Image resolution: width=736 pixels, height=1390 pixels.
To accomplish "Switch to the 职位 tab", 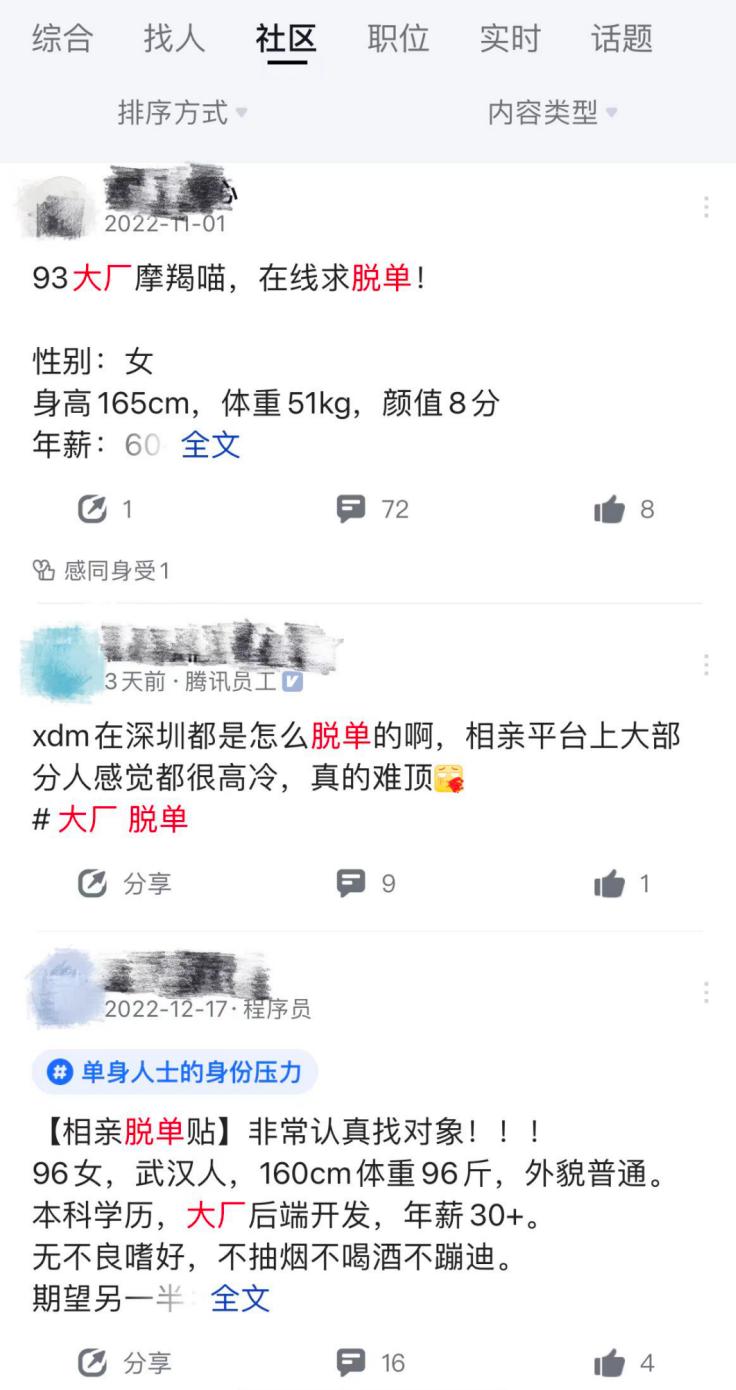I will (398, 38).
